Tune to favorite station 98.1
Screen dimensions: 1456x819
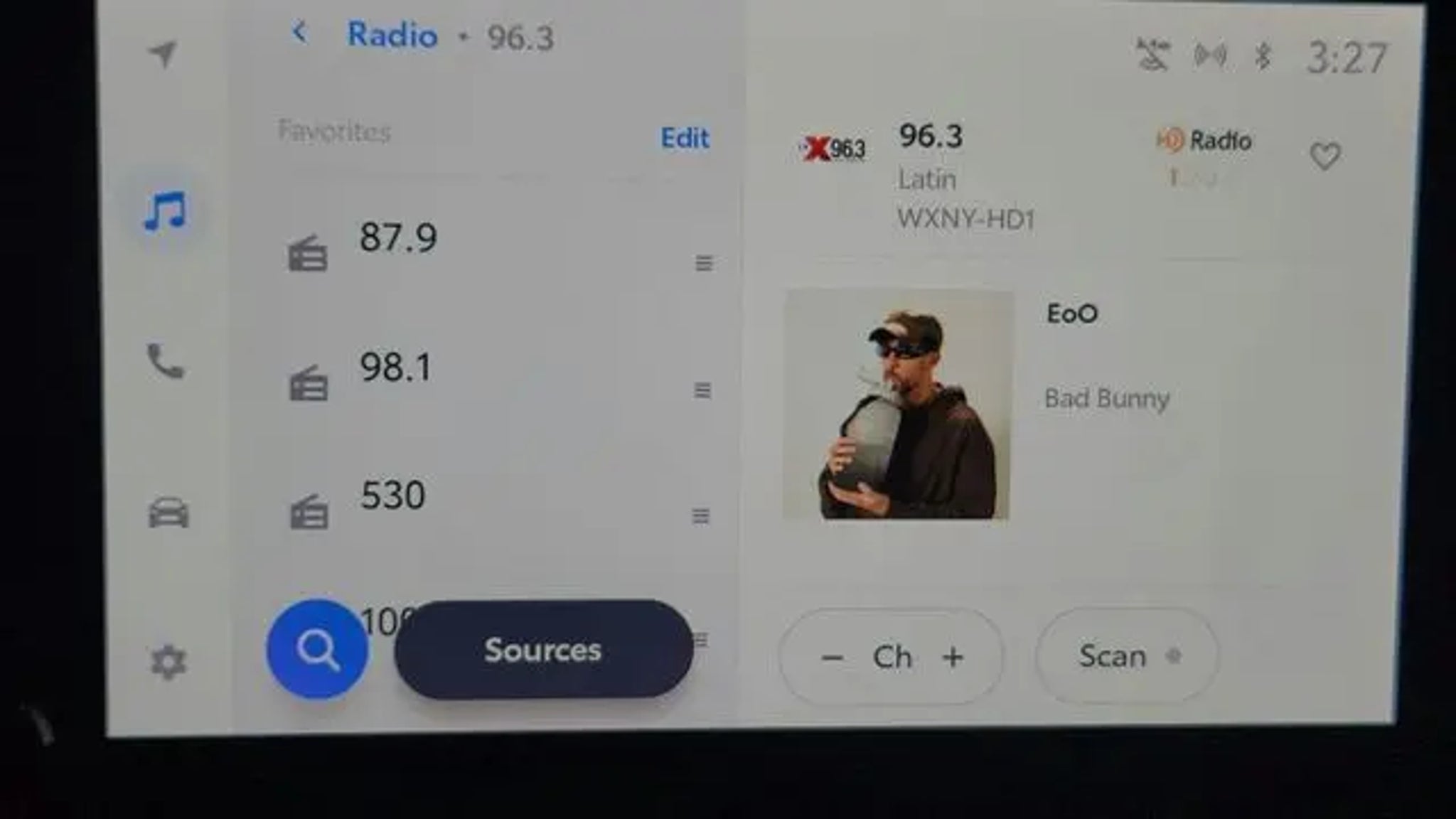(x=395, y=368)
